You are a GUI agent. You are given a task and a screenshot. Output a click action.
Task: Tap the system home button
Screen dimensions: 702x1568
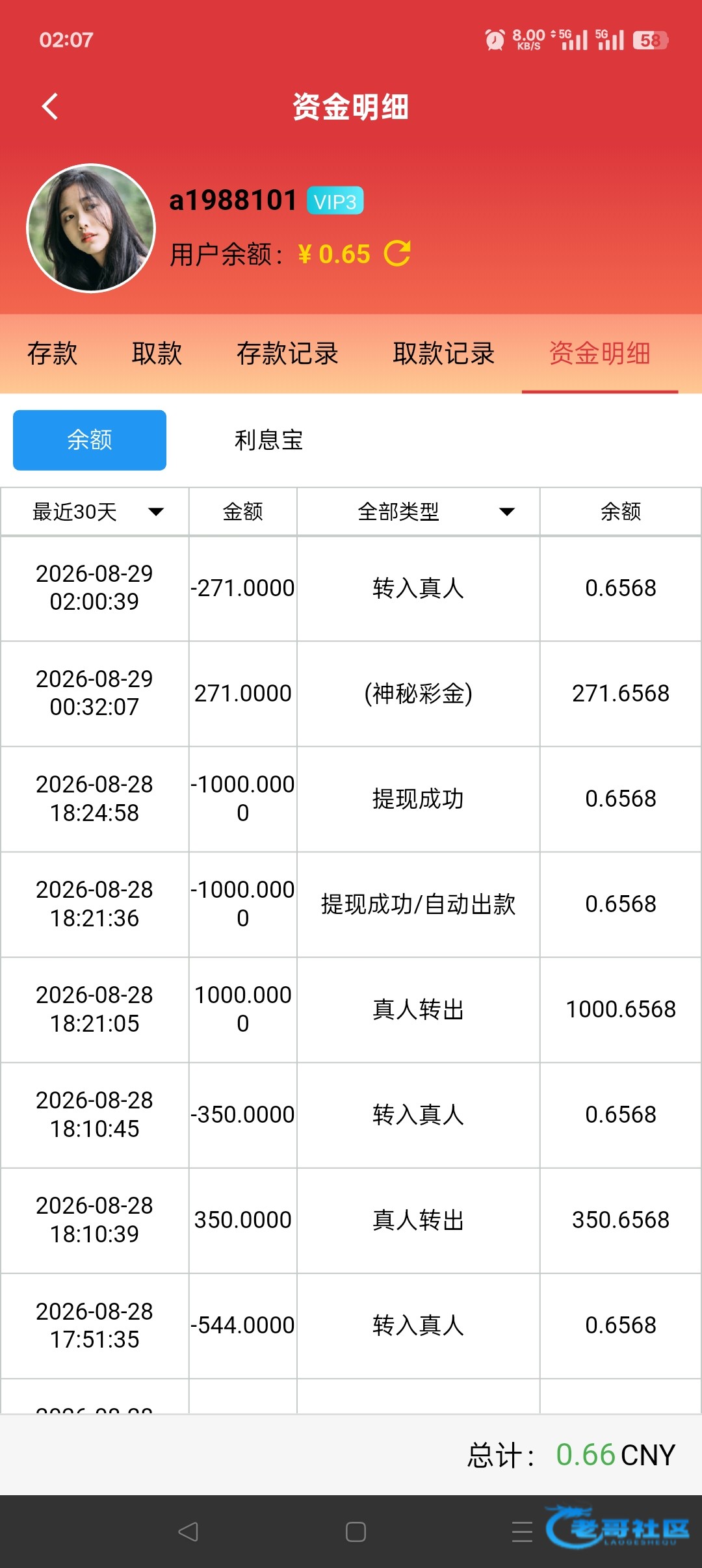pyautogui.click(x=356, y=1532)
